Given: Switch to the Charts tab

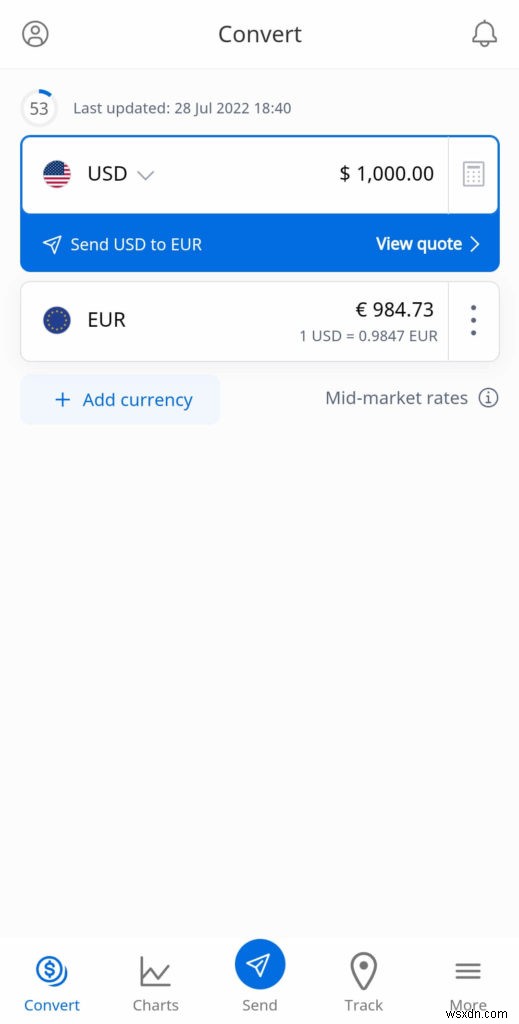Looking at the screenshot, I should [155, 982].
